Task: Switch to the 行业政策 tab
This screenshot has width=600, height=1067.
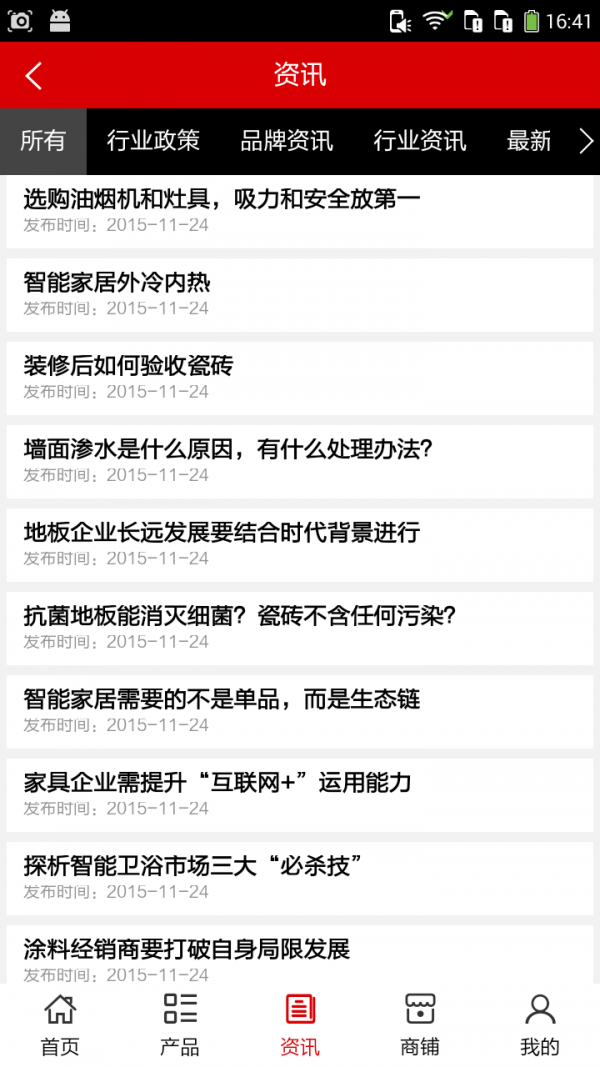Action: point(153,141)
